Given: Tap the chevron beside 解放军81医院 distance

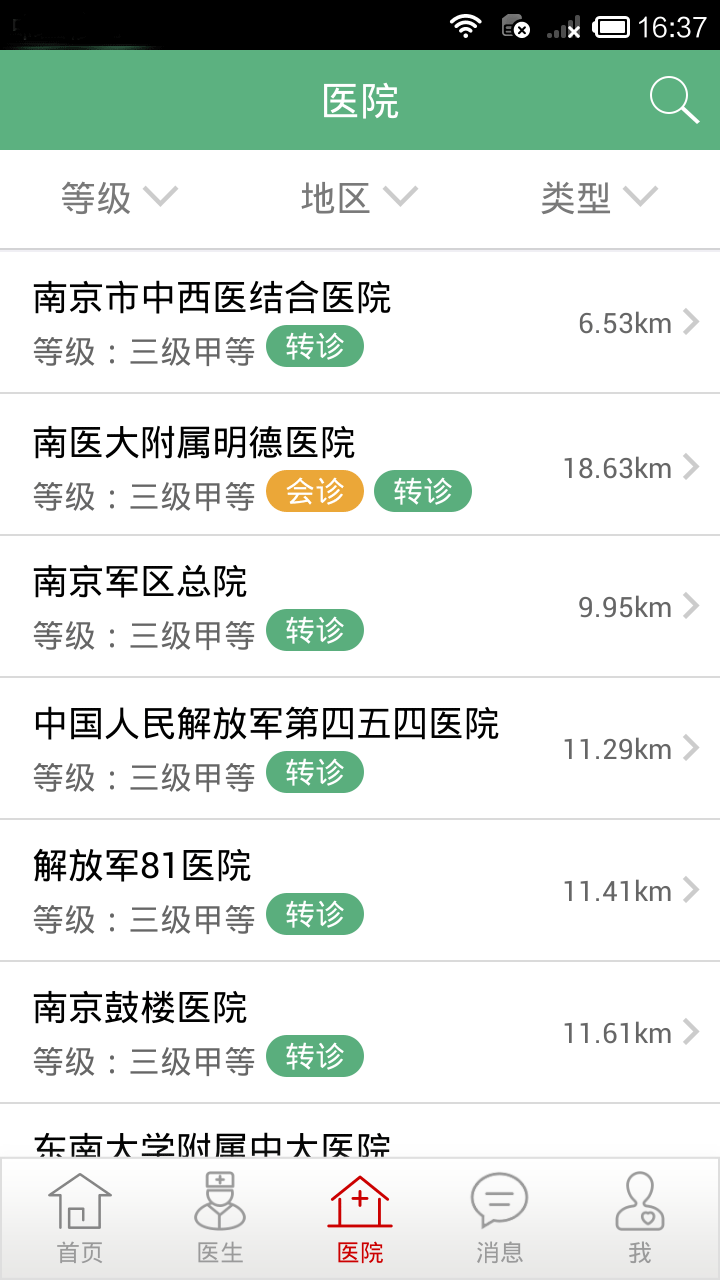Looking at the screenshot, I should pos(692,890).
